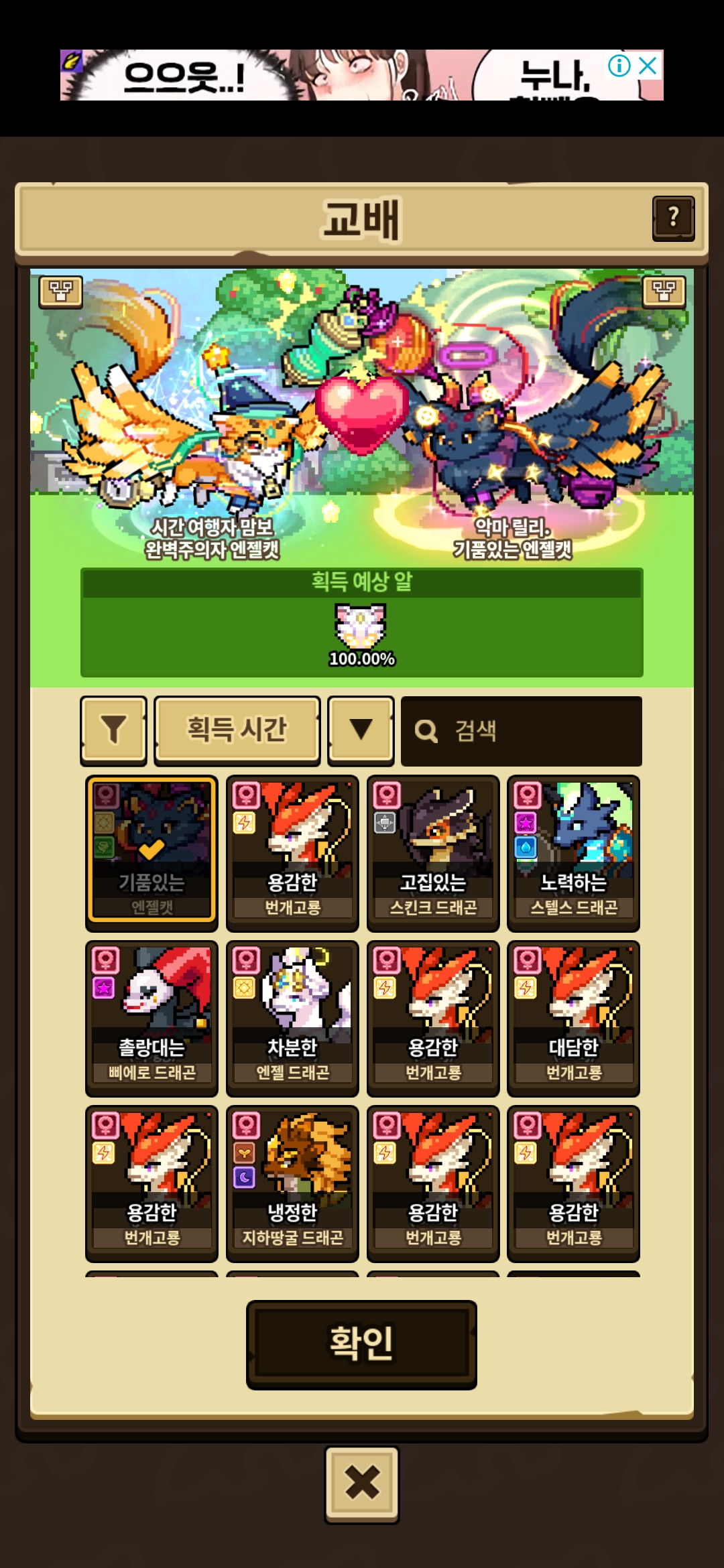Select the 고집있는 스킨크 드래곤 card
The image size is (724, 1568).
(x=433, y=852)
